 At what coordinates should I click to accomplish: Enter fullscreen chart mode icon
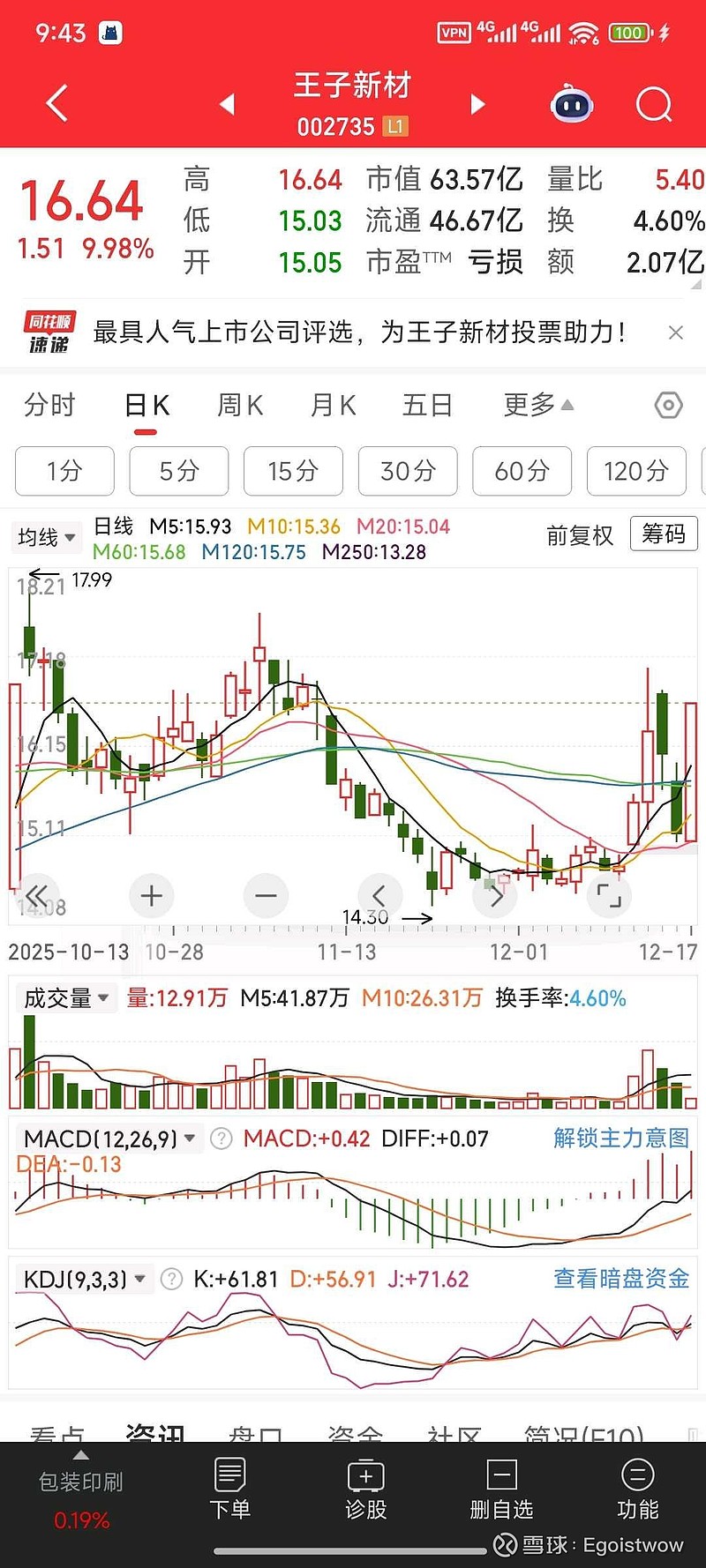[609, 895]
